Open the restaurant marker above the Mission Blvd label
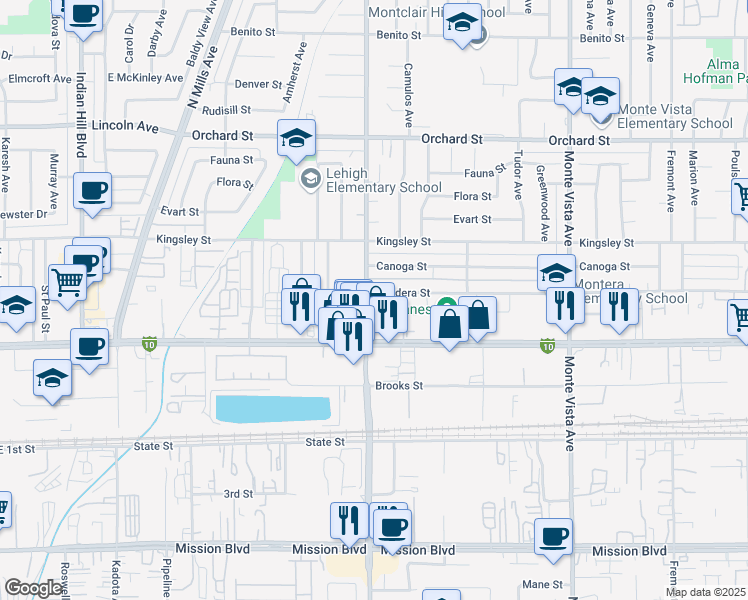 349,521
